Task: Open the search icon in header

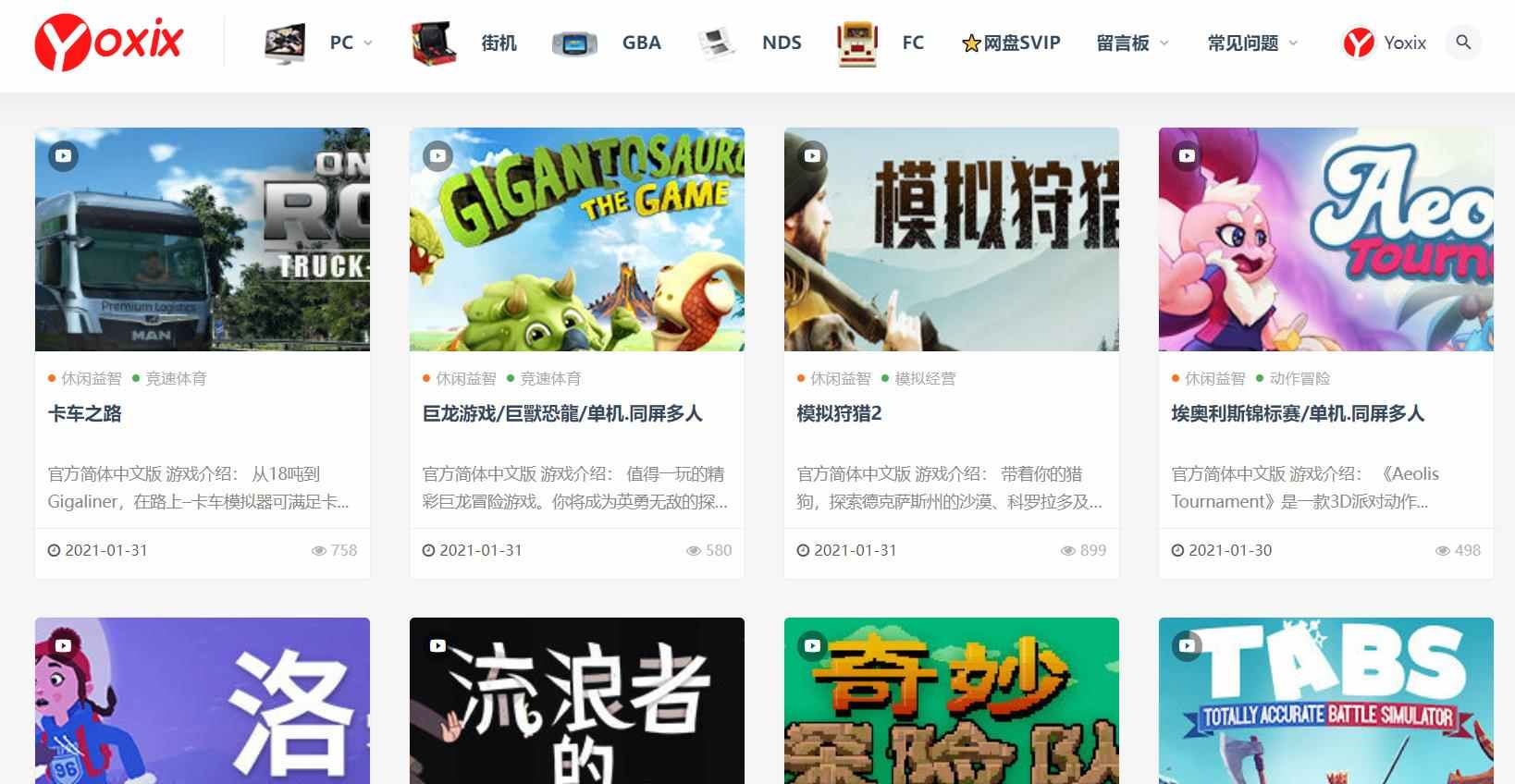Action: tap(1463, 43)
